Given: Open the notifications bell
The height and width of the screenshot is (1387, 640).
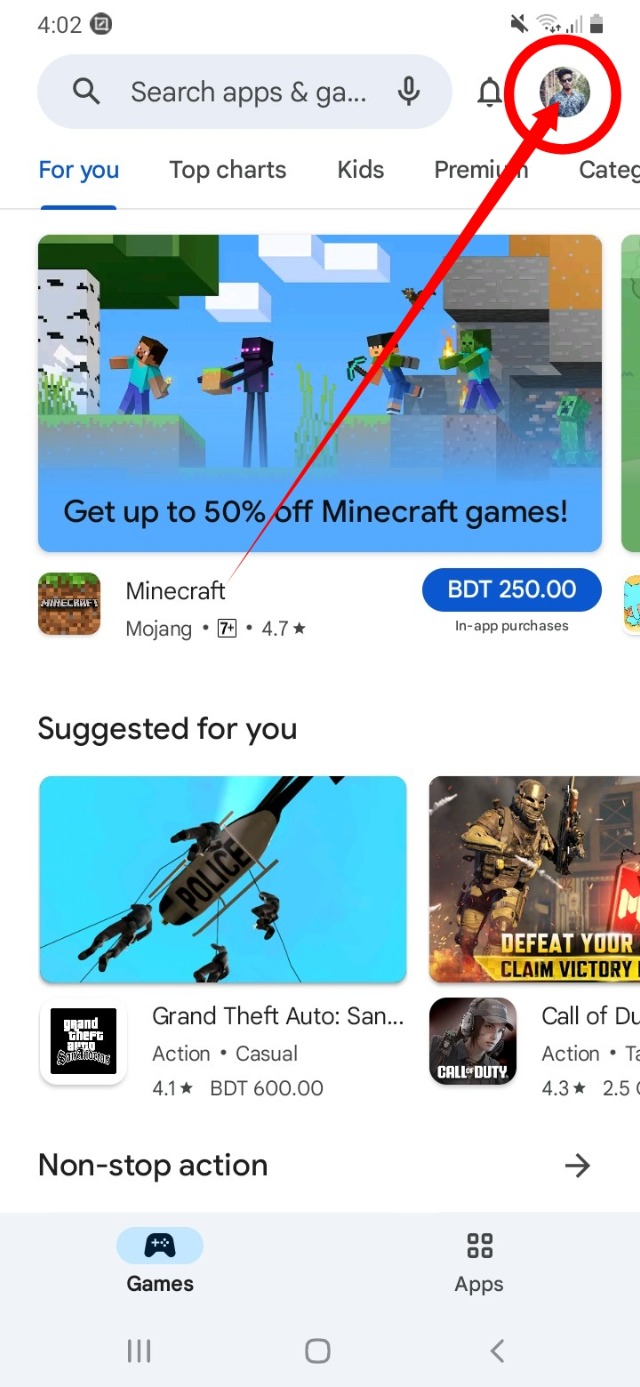Looking at the screenshot, I should click(x=489, y=93).
